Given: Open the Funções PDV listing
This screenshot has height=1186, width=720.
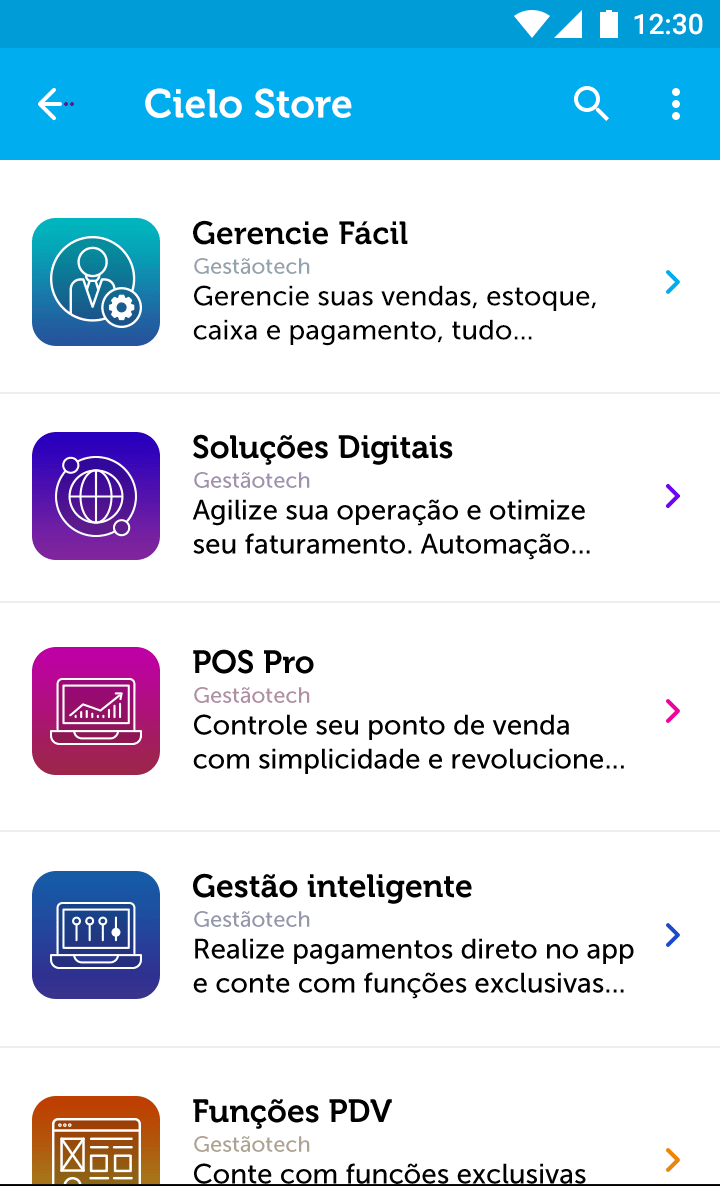Looking at the screenshot, I should pos(293,1111).
